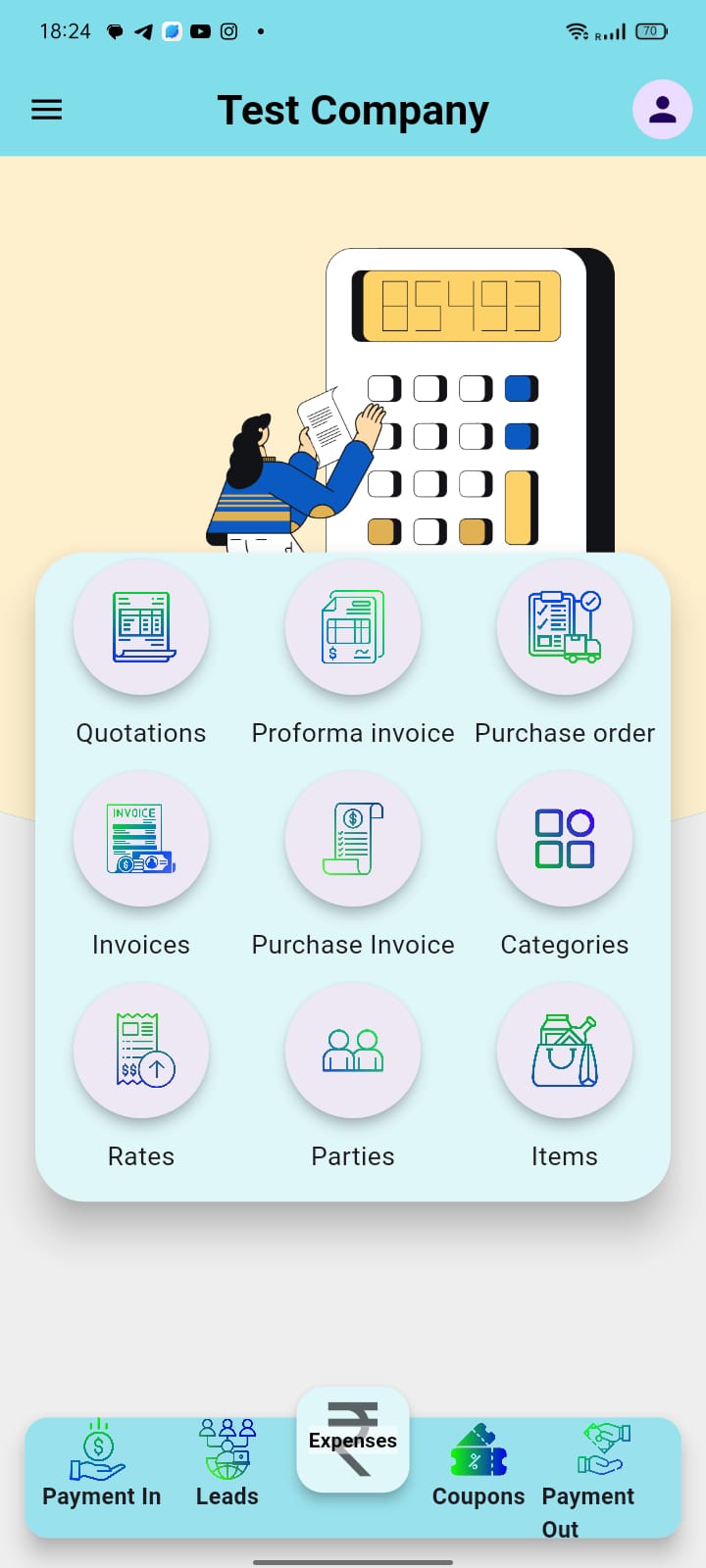The width and height of the screenshot is (706, 1568).
Task: Open the user profile icon
Action: point(662,110)
